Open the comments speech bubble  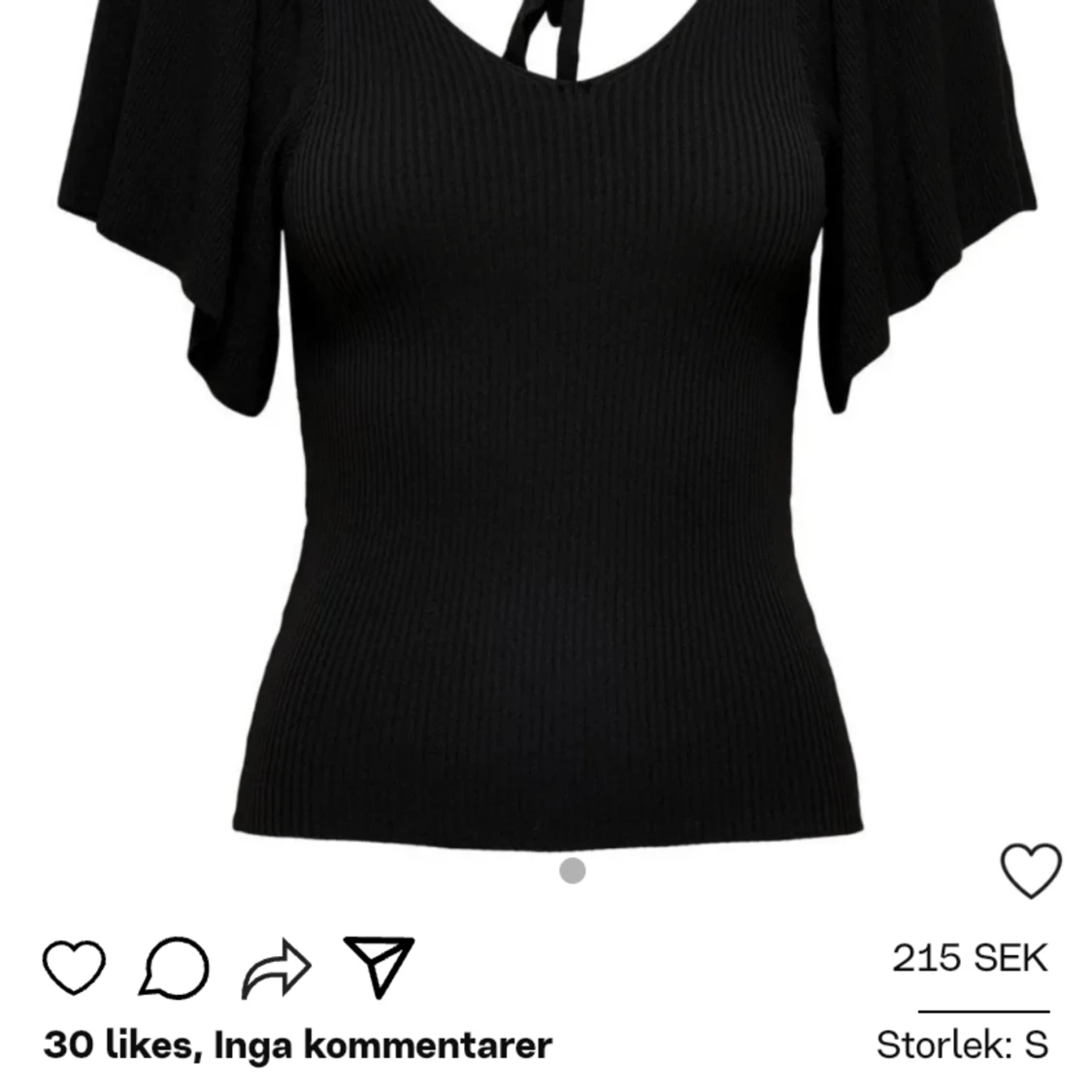(175, 967)
